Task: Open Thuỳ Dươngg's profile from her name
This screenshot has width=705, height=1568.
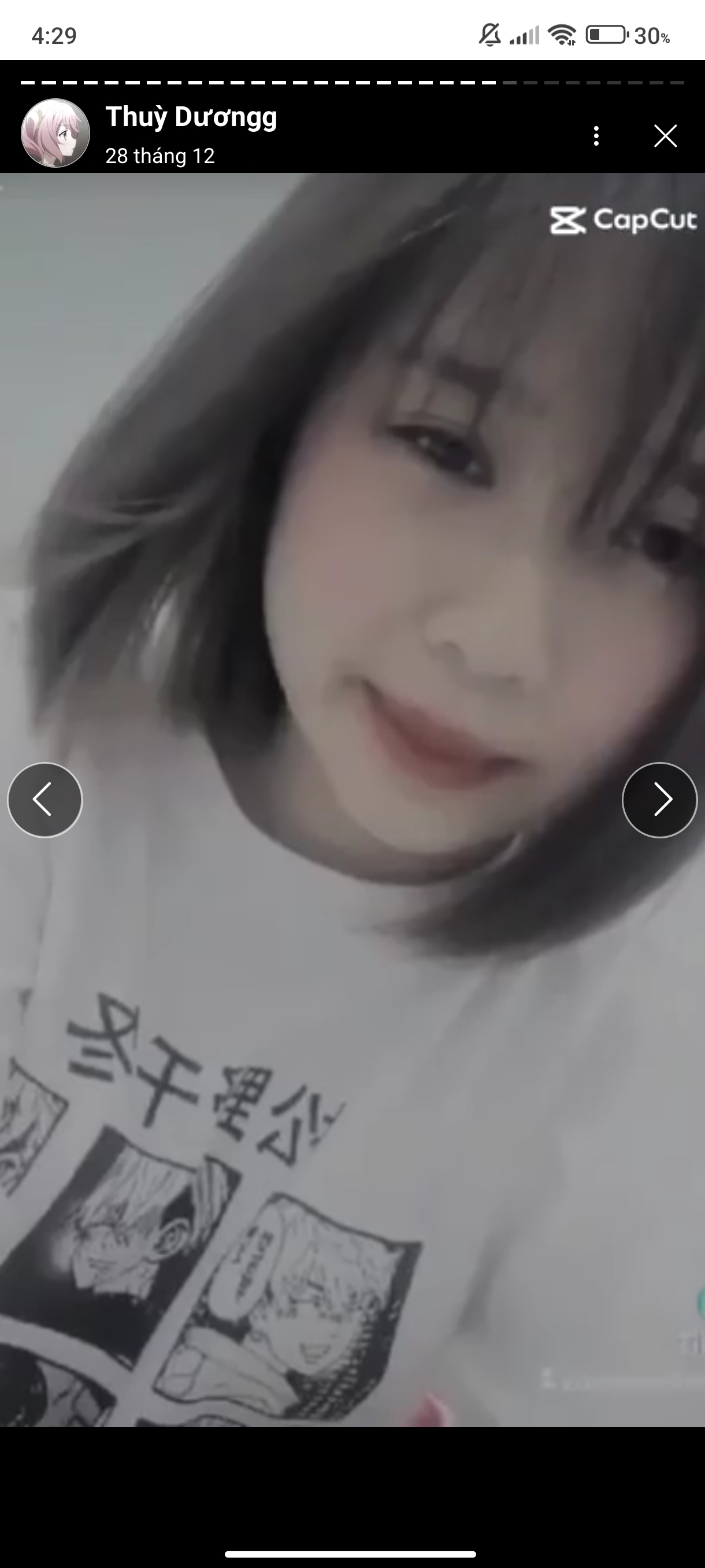Action: [x=191, y=117]
